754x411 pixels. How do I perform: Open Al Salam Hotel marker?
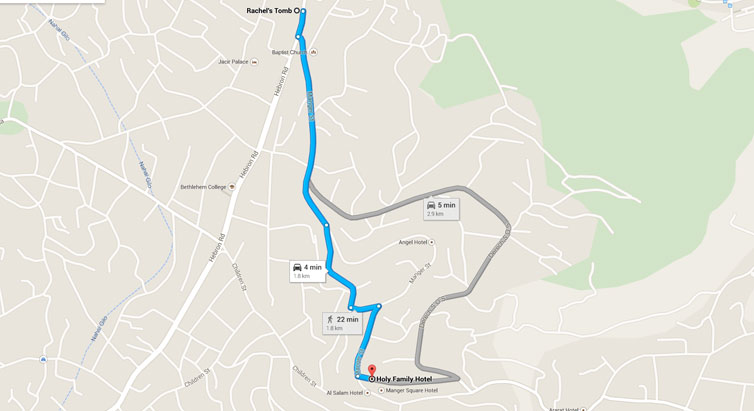tap(367, 393)
